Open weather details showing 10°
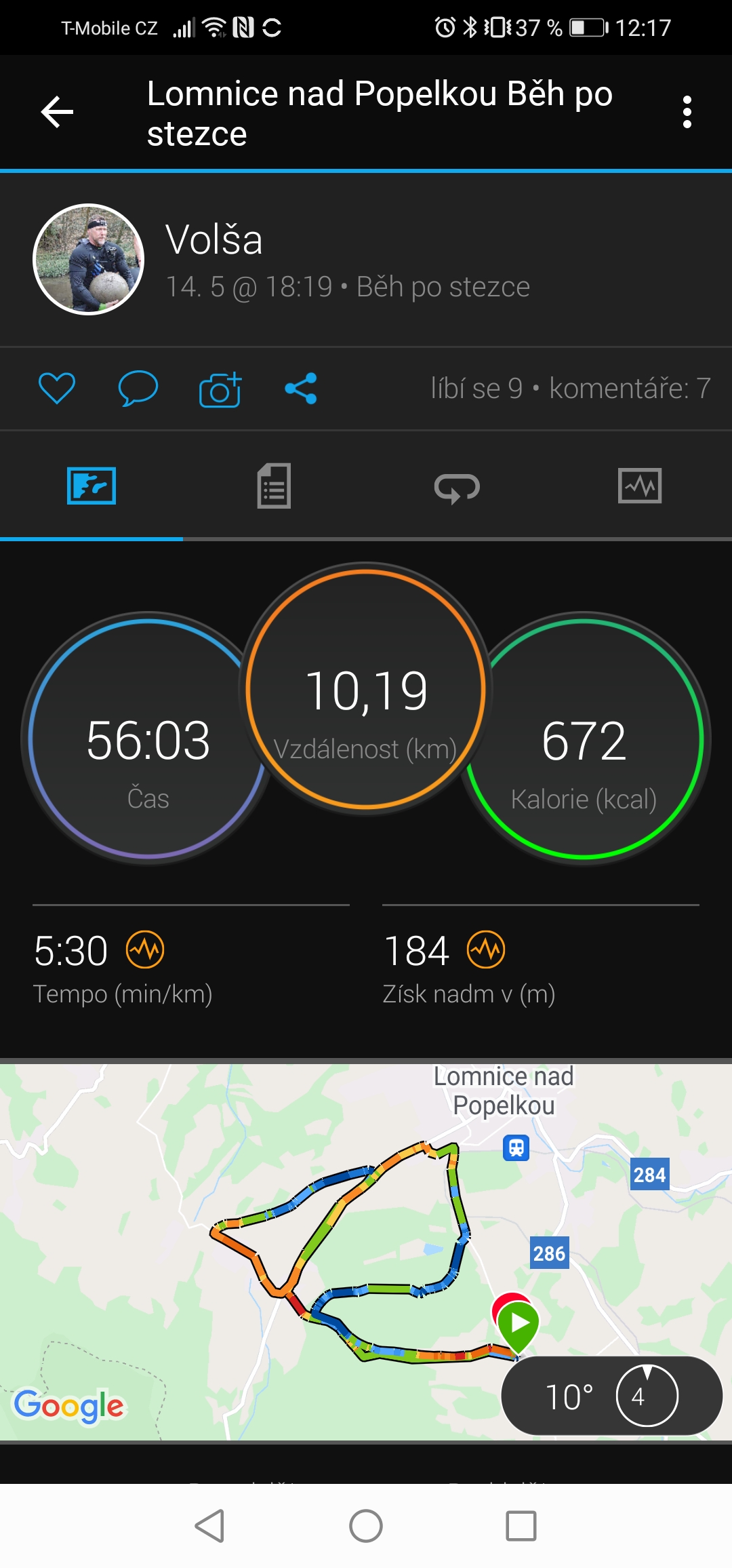 click(x=612, y=1396)
